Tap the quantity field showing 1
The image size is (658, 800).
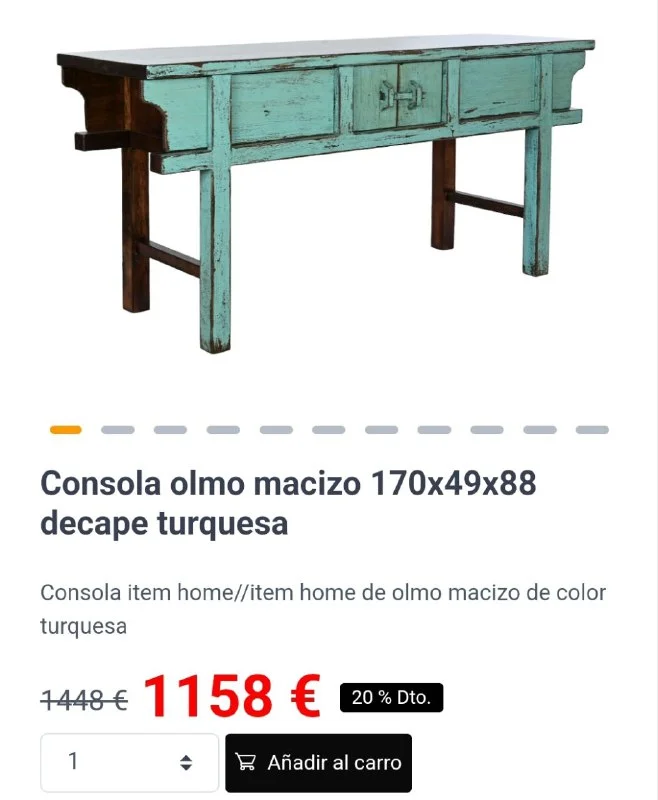coord(110,762)
